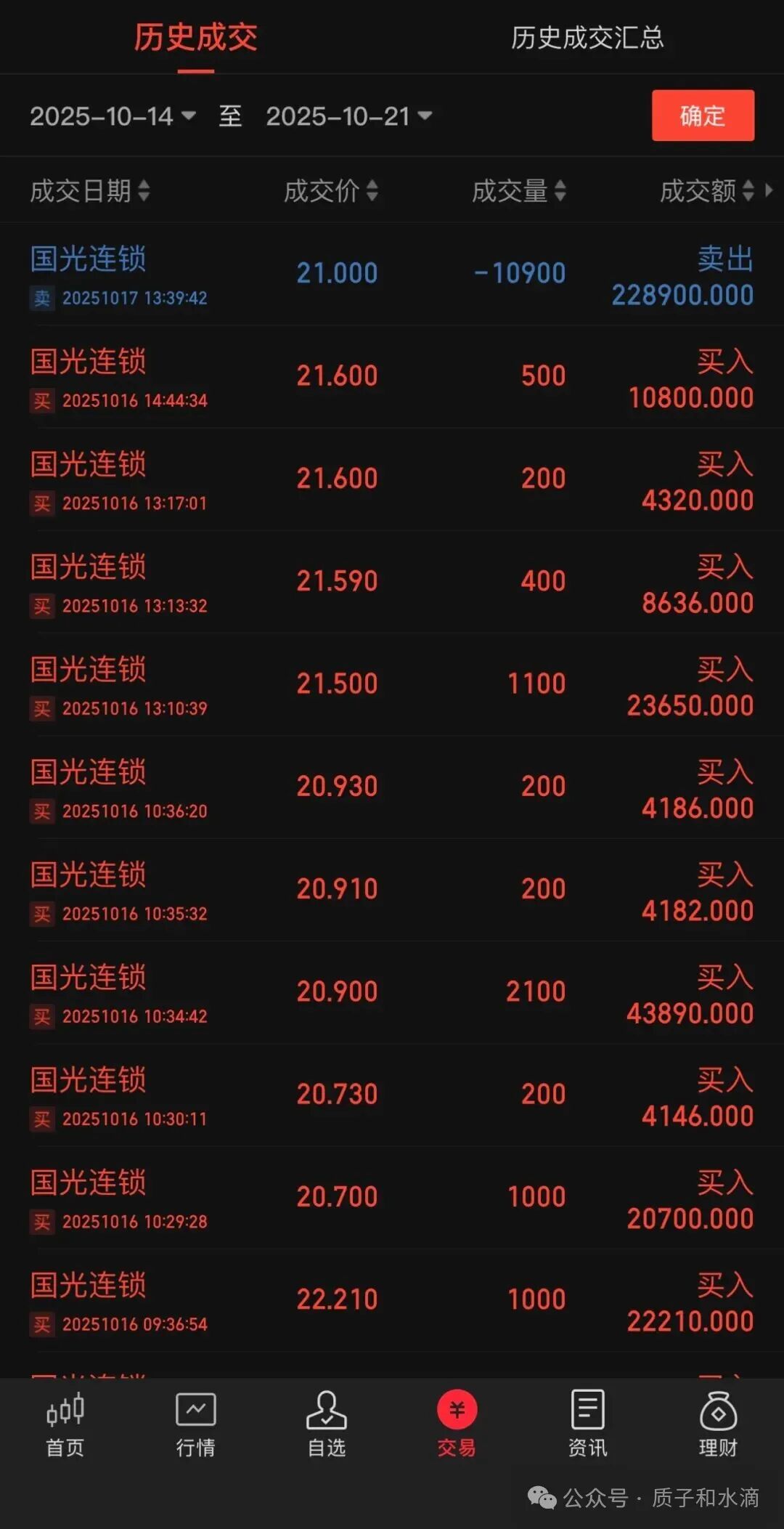Select the 历史成交 tab
784x1529 pixels.
tap(196, 38)
